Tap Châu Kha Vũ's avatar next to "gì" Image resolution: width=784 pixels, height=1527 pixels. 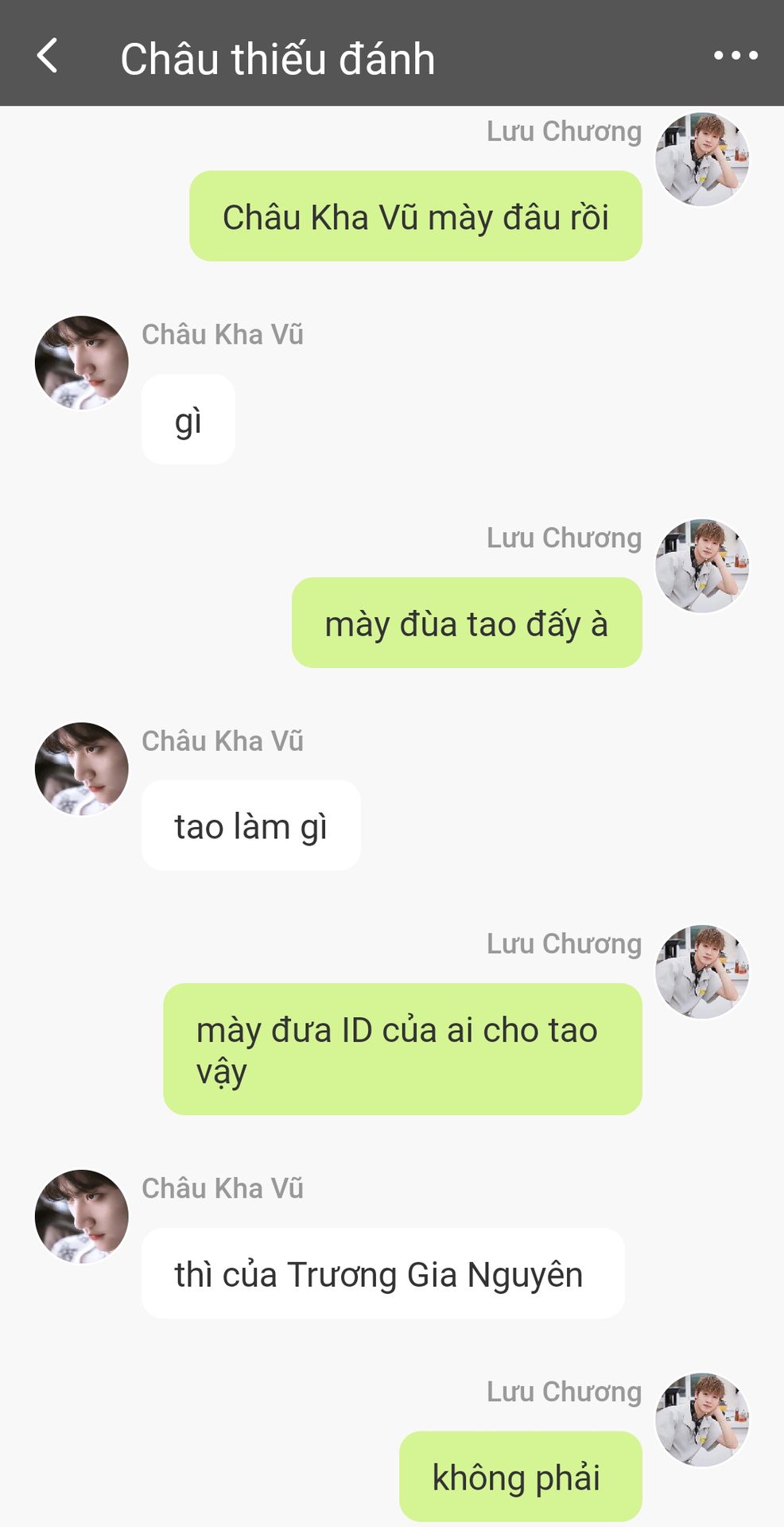(81, 363)
